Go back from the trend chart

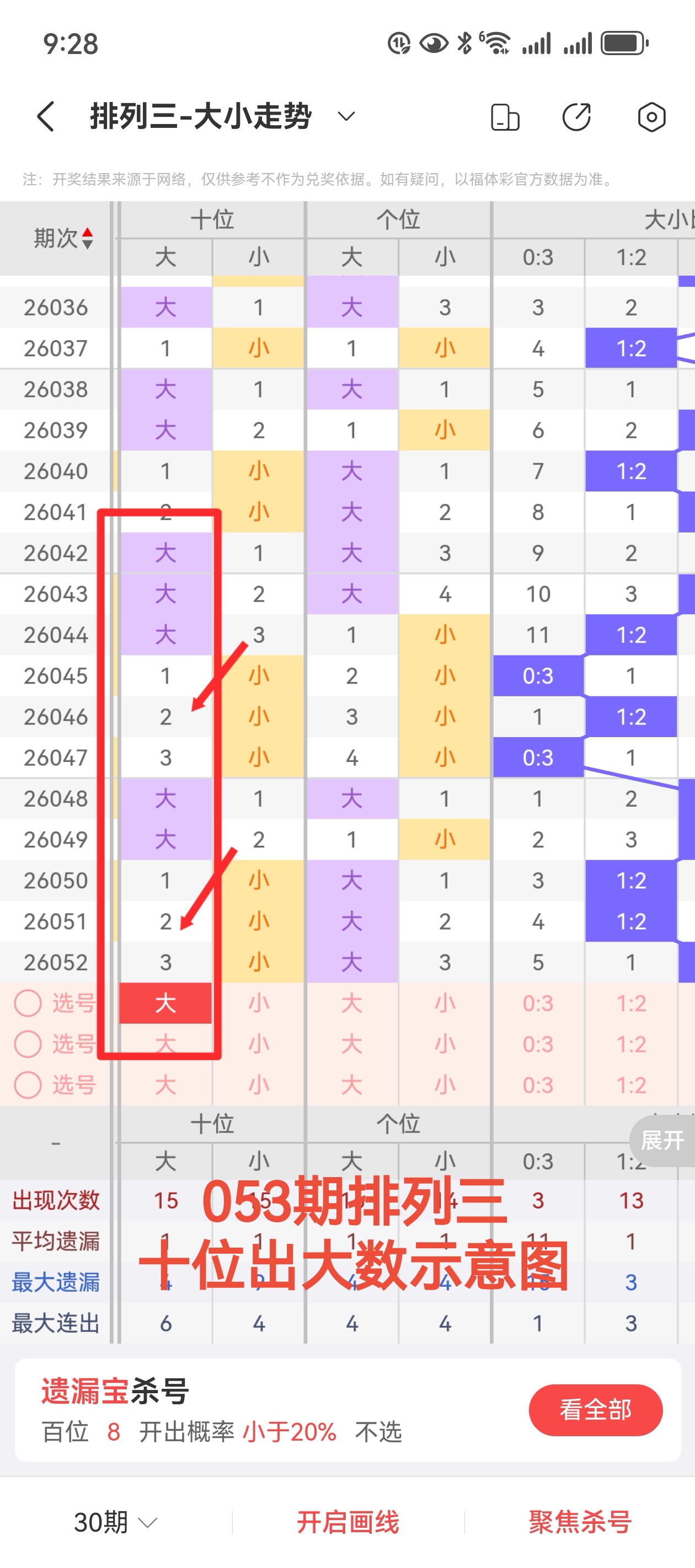point(46,116)
